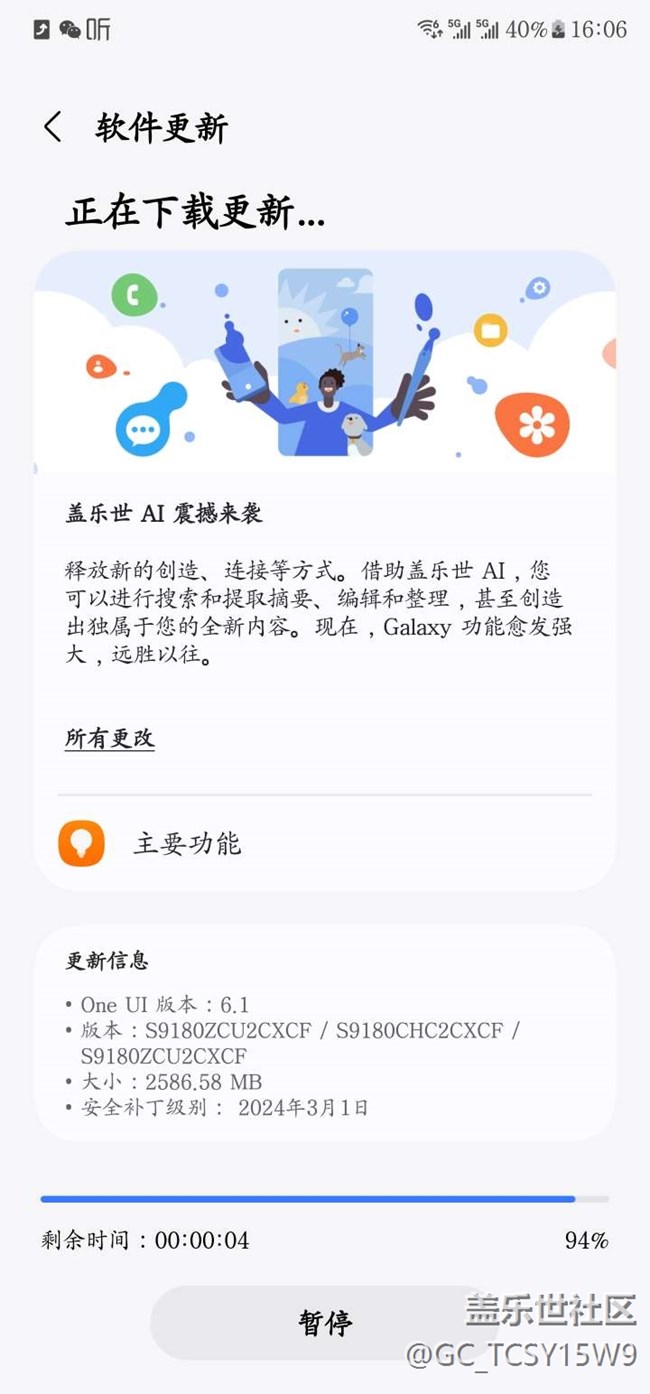Go back from the 软件更新 screen

[x=53, y=128]
